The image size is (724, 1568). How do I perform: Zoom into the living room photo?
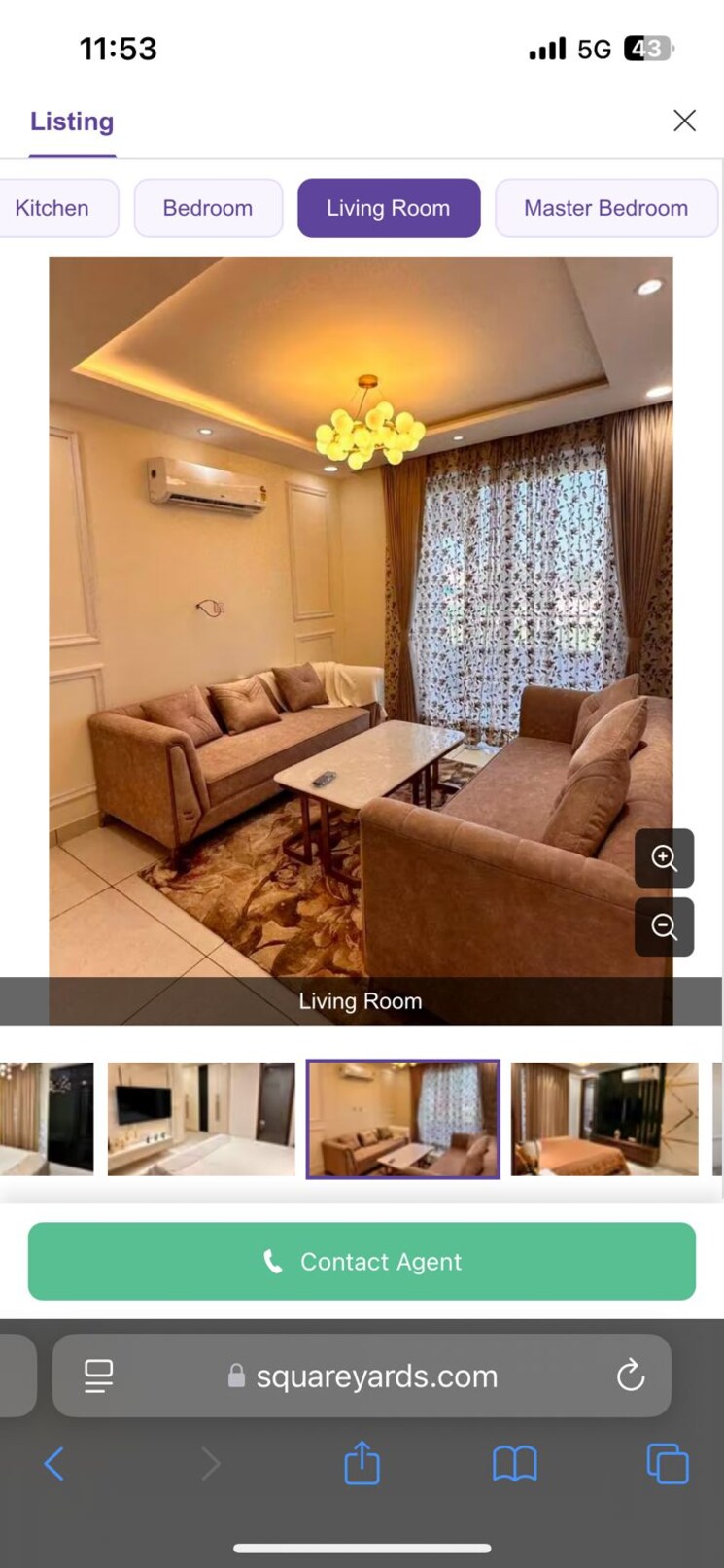tap(664, 858)
